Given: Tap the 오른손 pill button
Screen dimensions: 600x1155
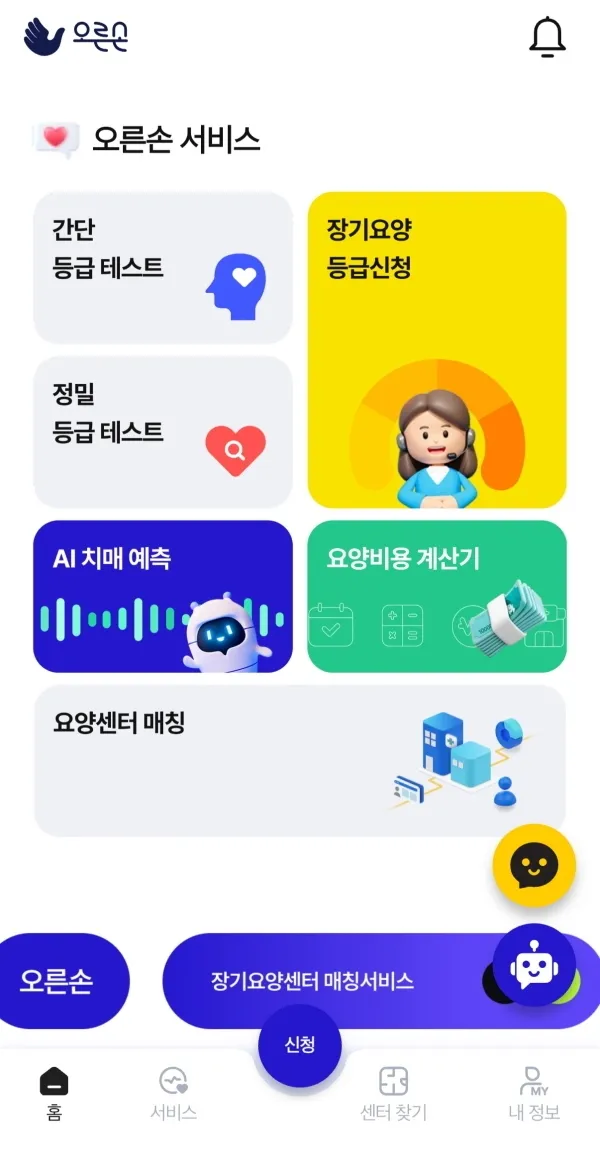Looking at the screenshot, I should tap(58, 981).
